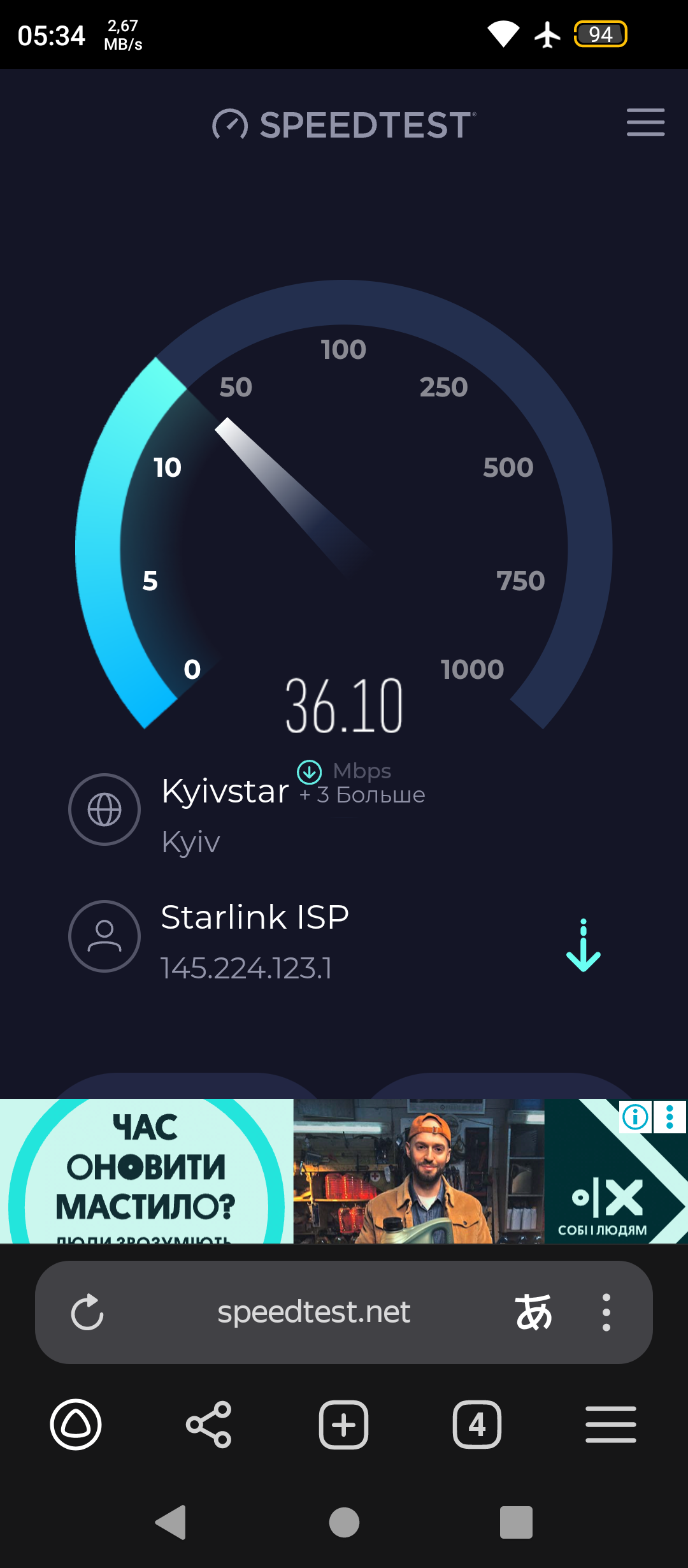The image size is (688, 1568).
Task: Open the ad options three-dot icon
Action: (x=670, y=1117)
